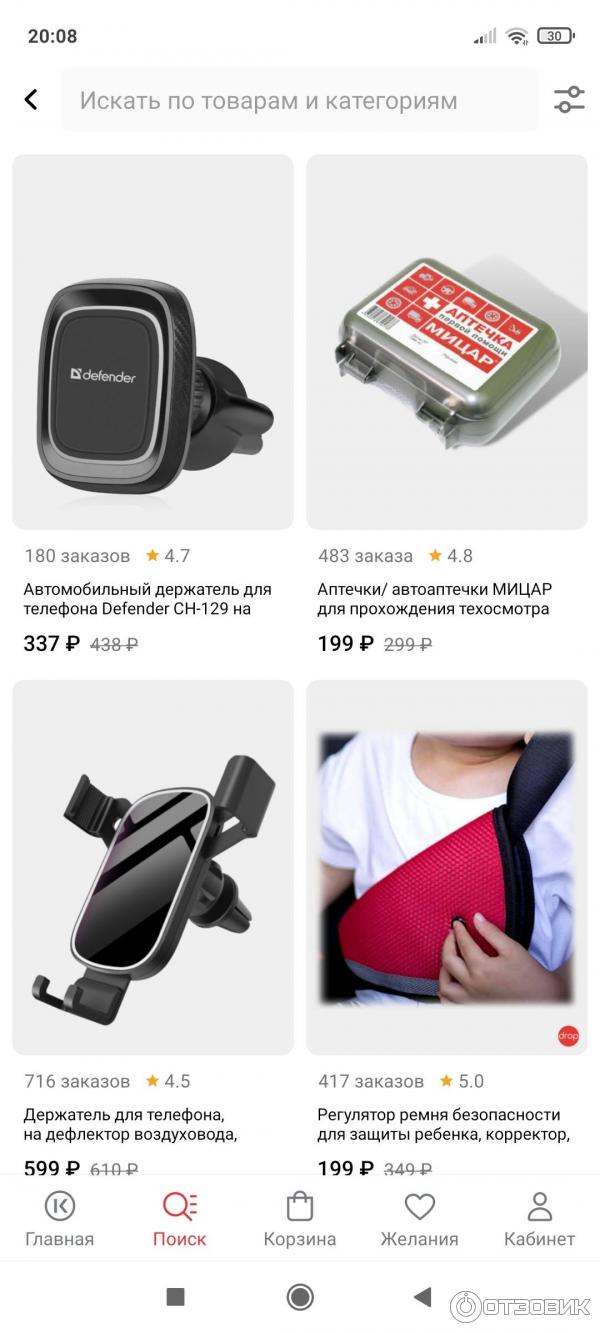This screenshot has width=600, height=1333.
Task: Tap the "Искать по товарам и категориям" search field
Action: pos(298,100)
